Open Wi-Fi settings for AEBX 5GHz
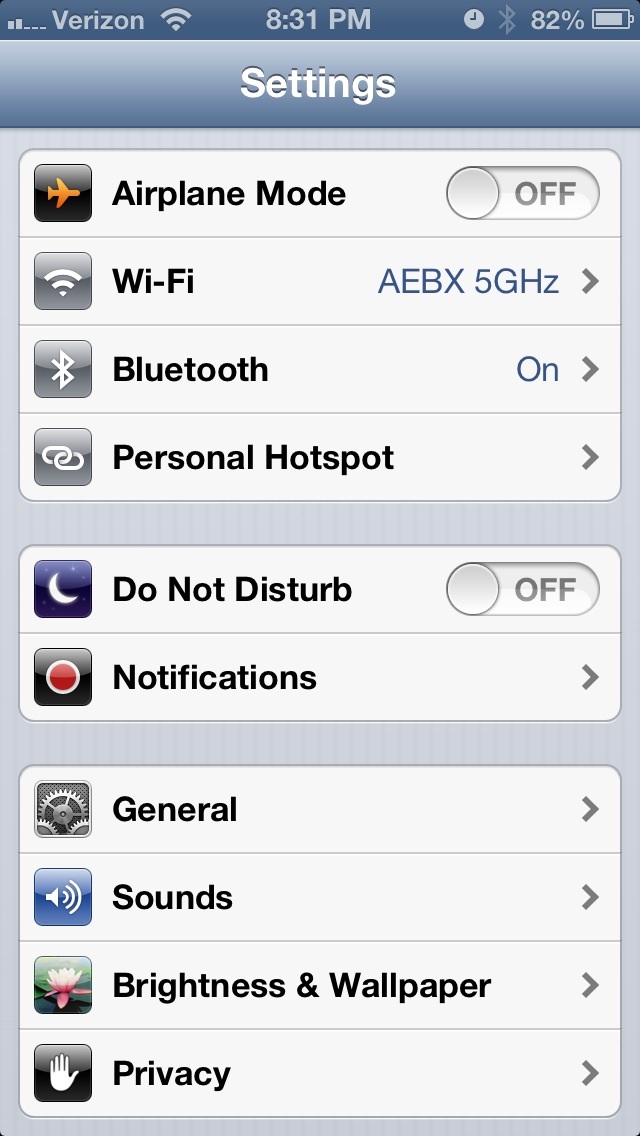640x1136 pixels. click(x=320, y=282)
